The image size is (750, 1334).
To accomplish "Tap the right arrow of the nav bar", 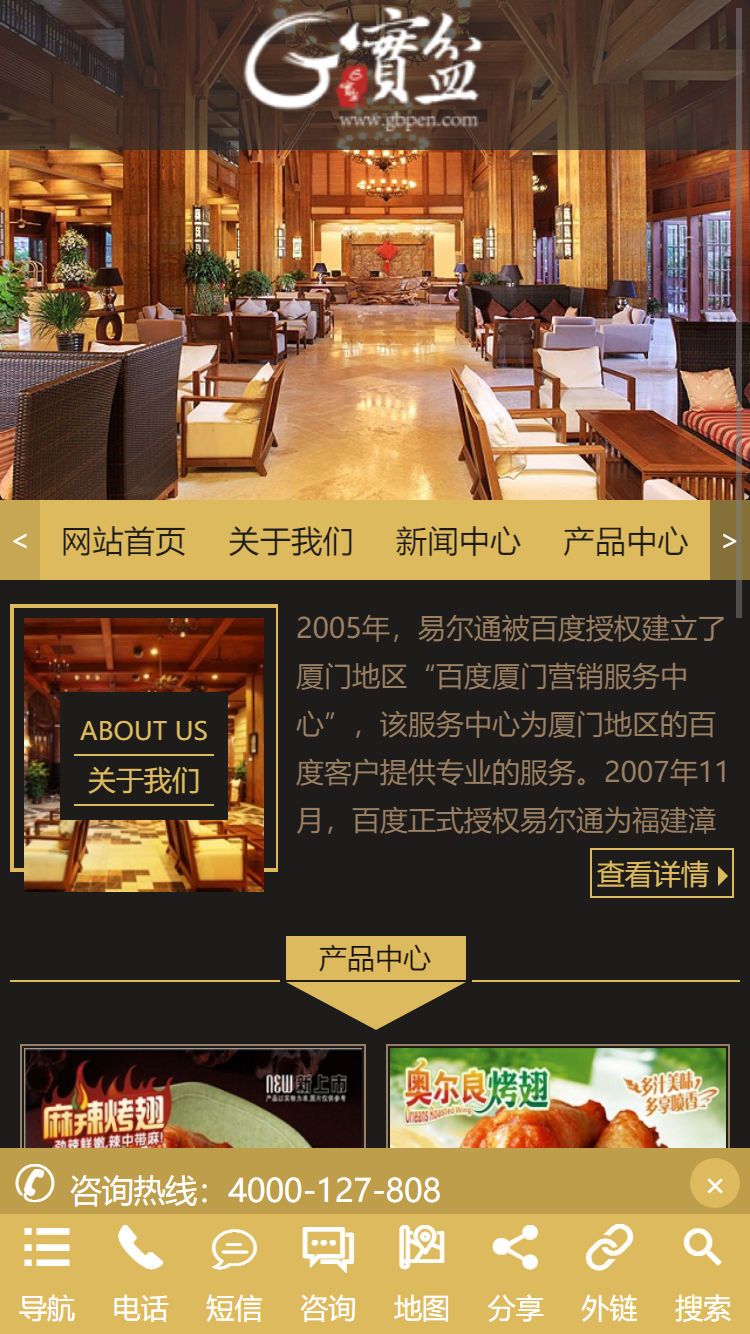I will click(729, 541).
